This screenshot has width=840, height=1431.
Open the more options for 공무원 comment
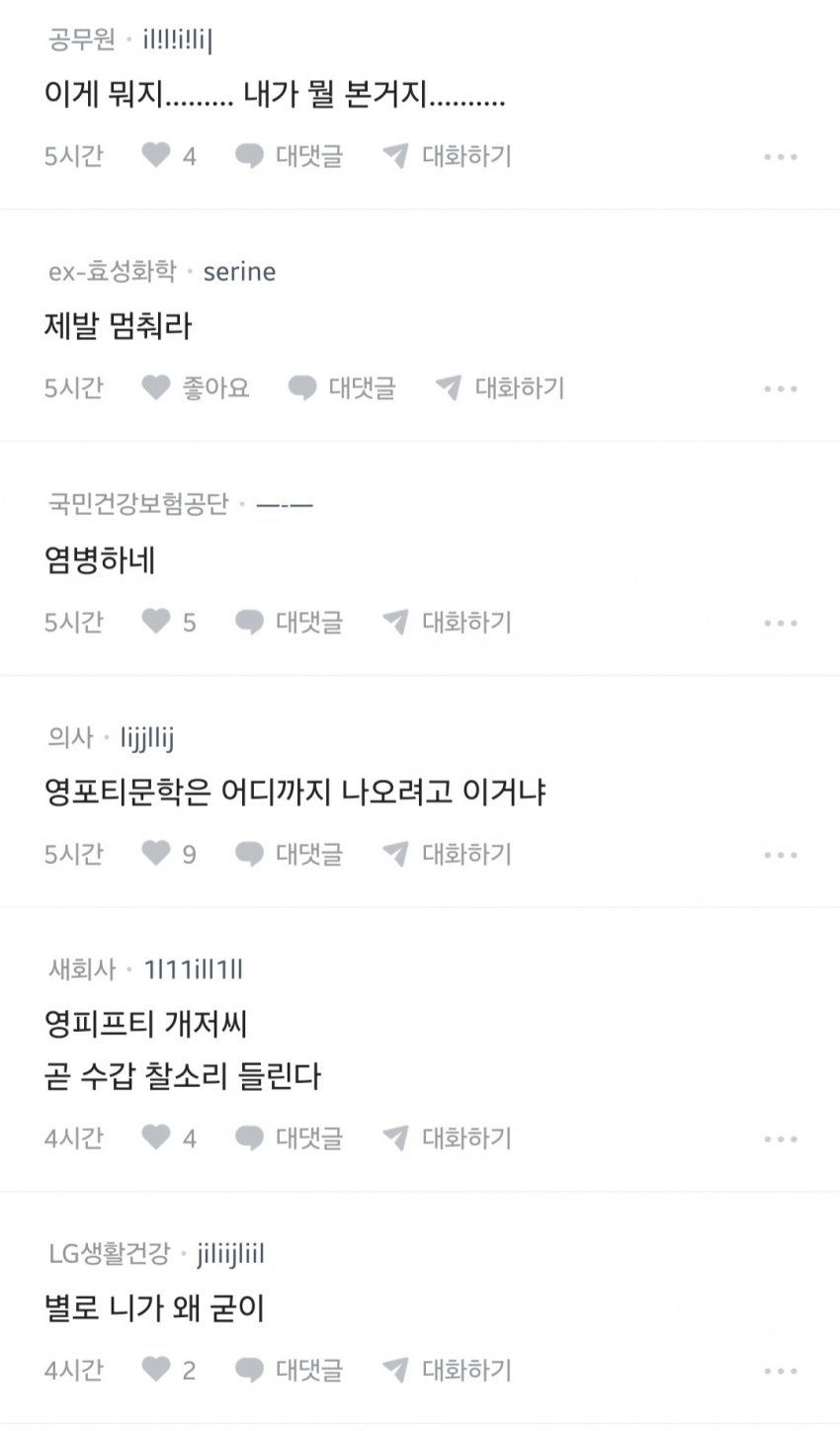coord(781,157)
